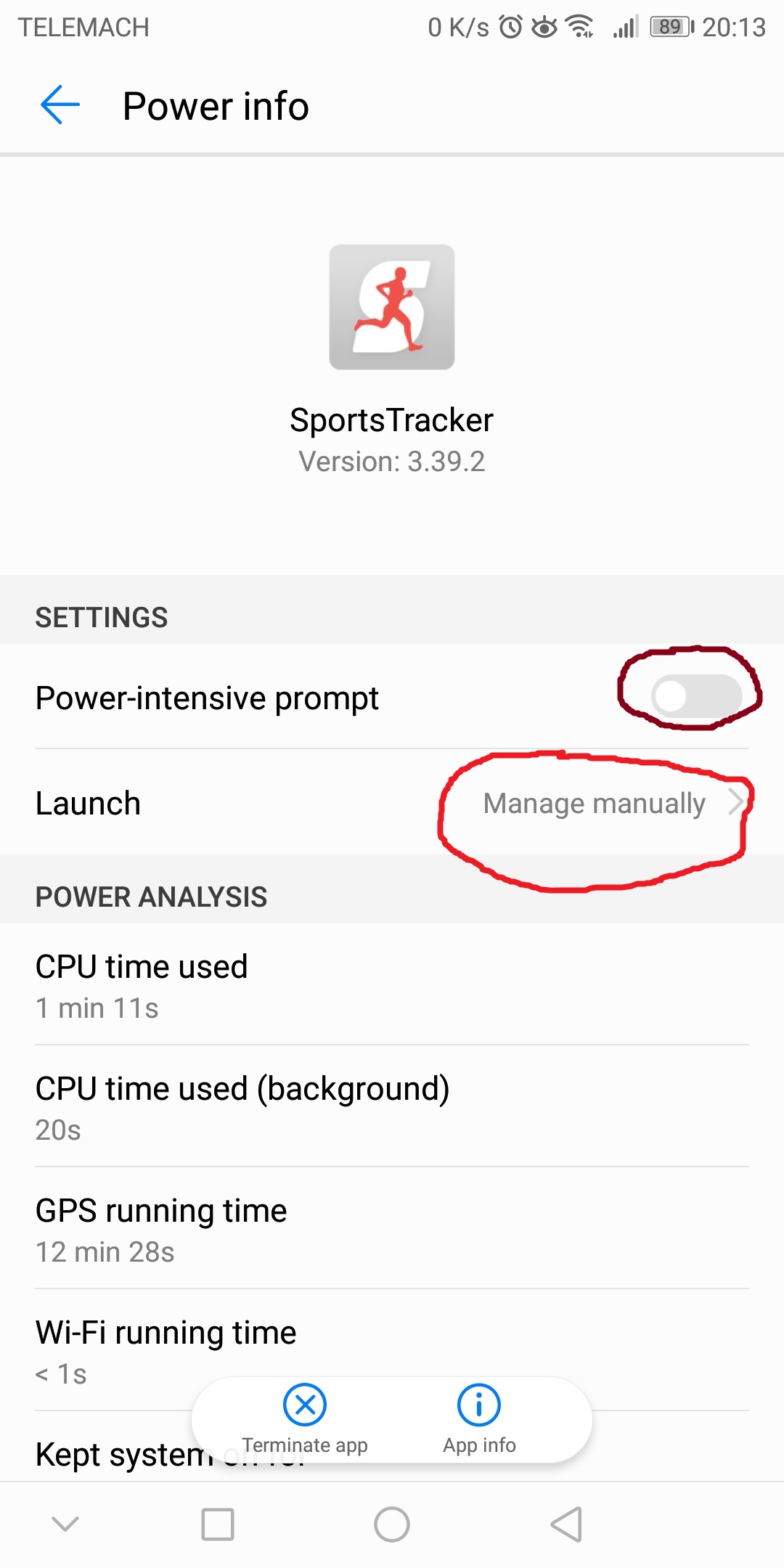Open the Launch setting row
Viewport: 784px width, 1568px height.
[392, 803]
